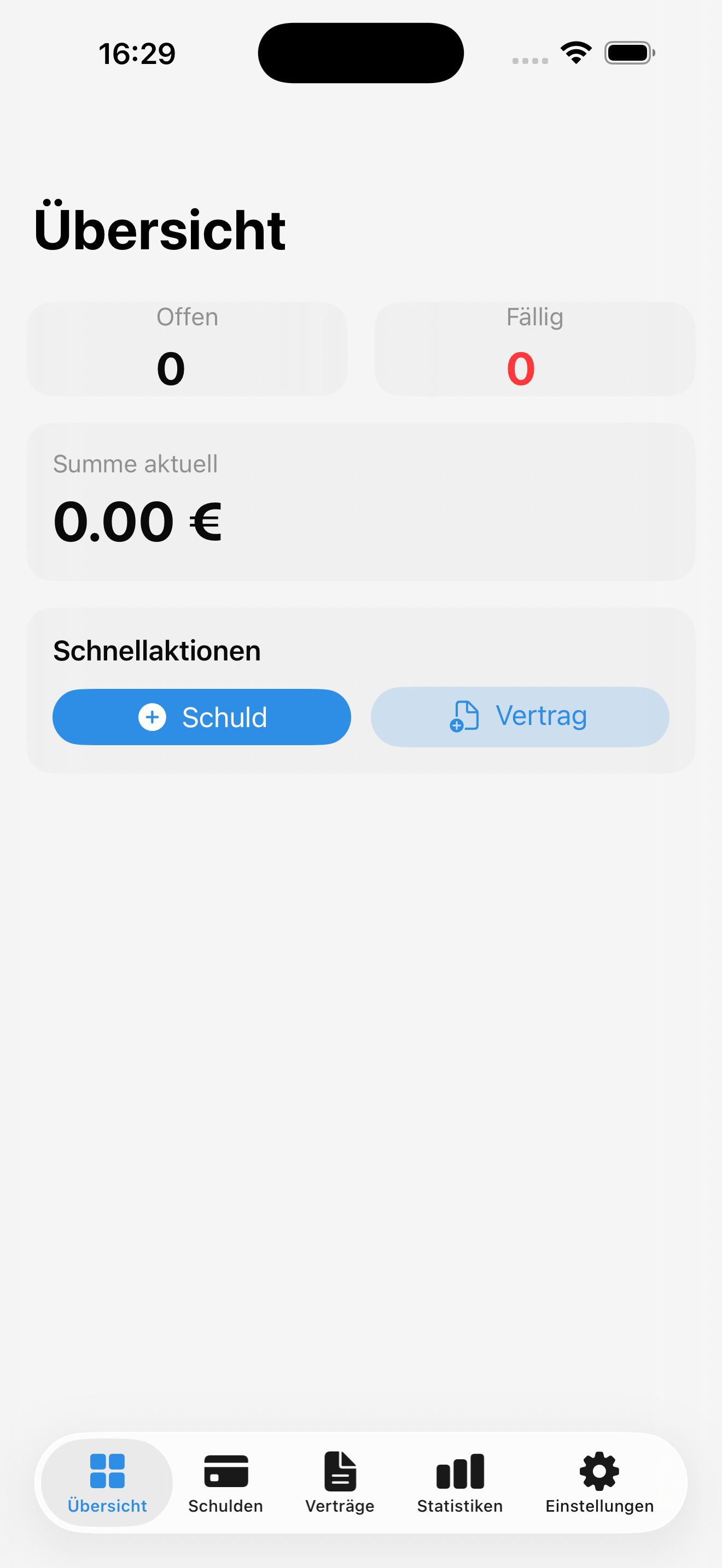Open the Verträge document icon
This screenshot has height=1568, width=722.
pos(339,1470)
